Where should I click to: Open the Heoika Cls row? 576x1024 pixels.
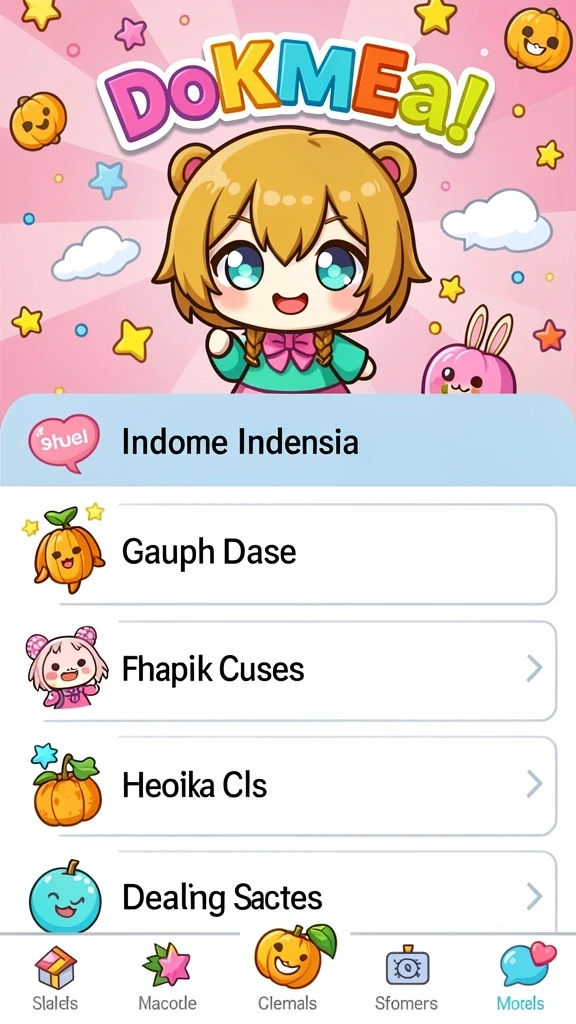(x=288, y=786)
